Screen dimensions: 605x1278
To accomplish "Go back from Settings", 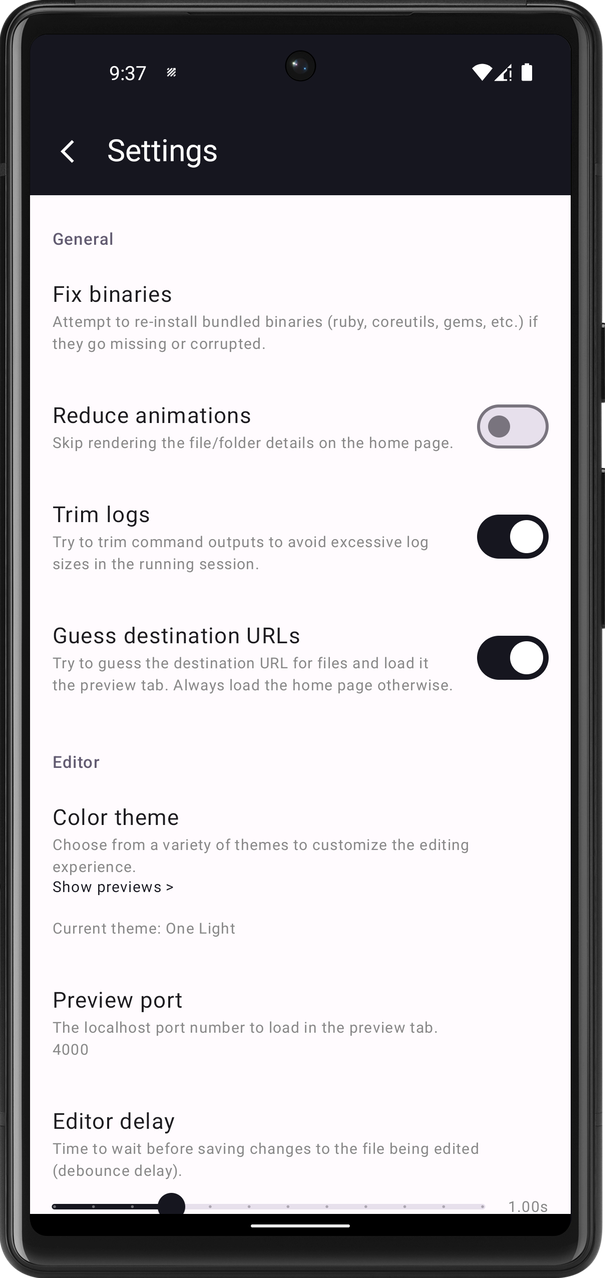I will (68, 151).
